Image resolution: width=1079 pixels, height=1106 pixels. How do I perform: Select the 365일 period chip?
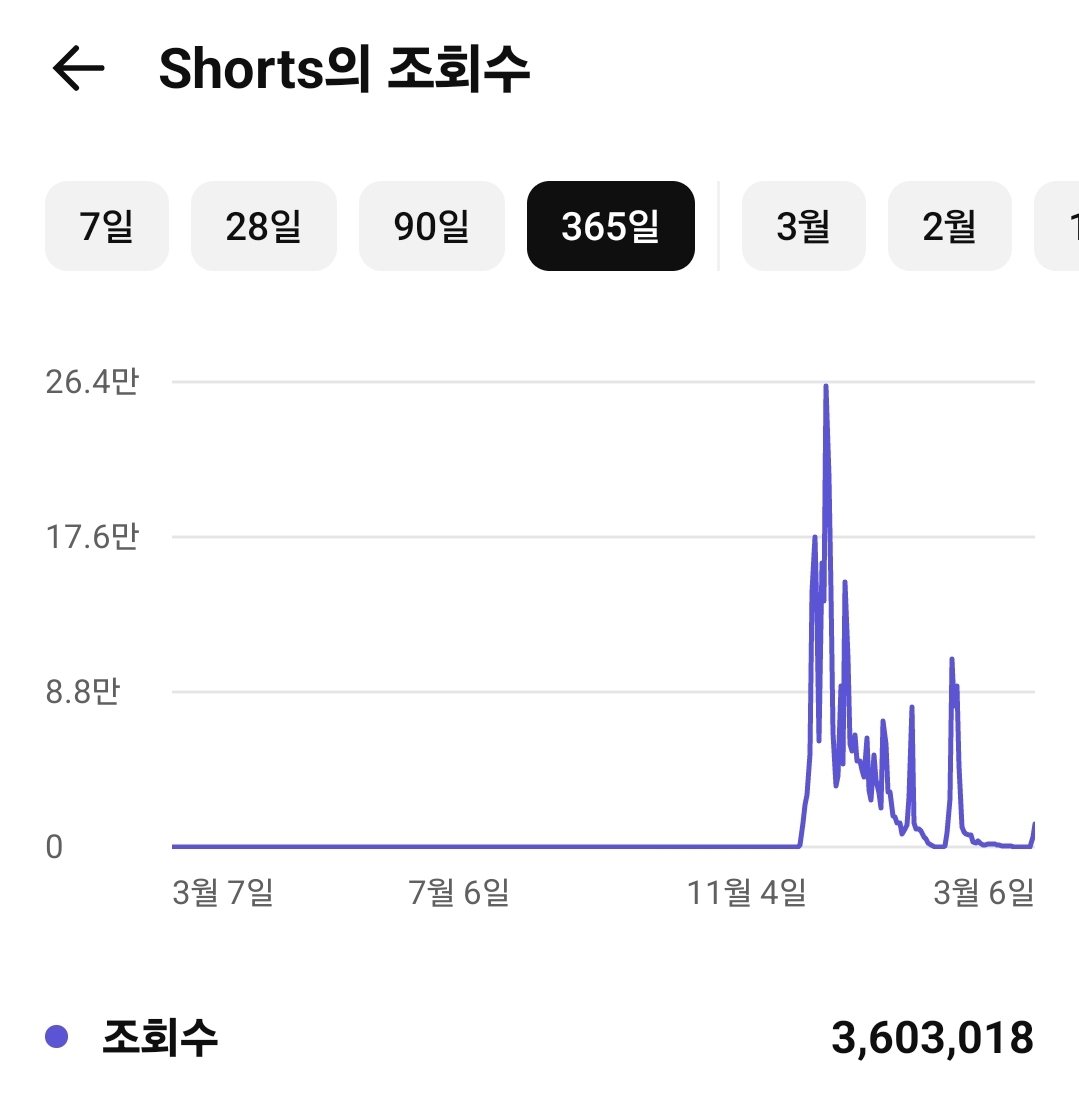tap(610, 227)
